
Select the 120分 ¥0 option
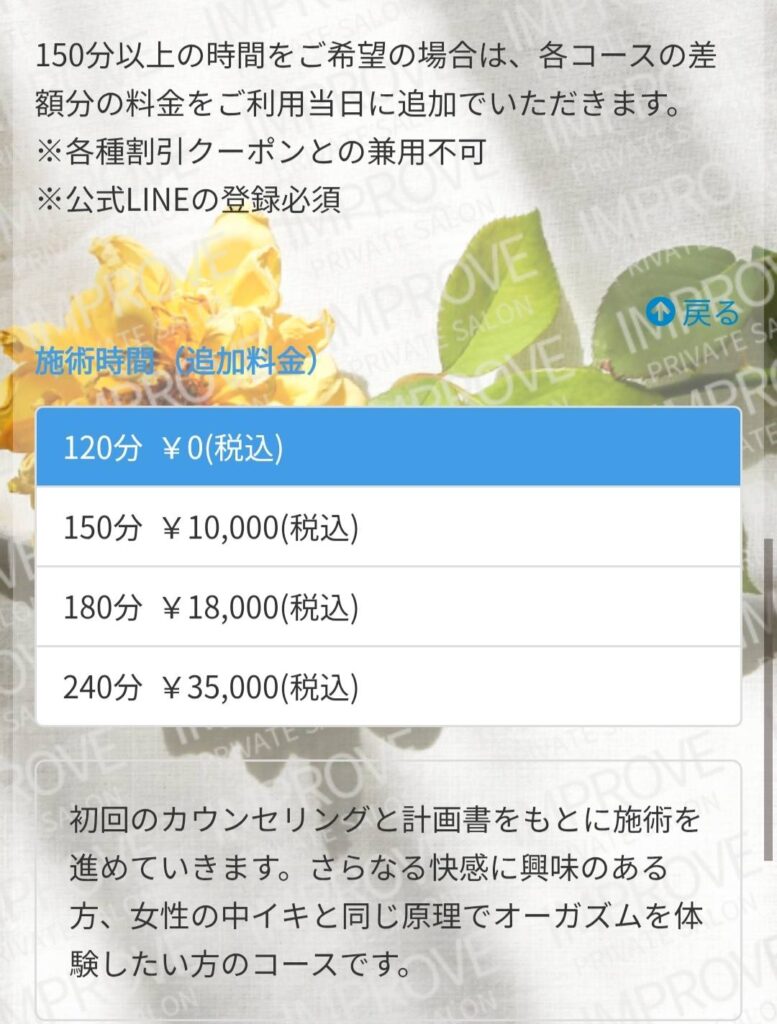(388, 447)
